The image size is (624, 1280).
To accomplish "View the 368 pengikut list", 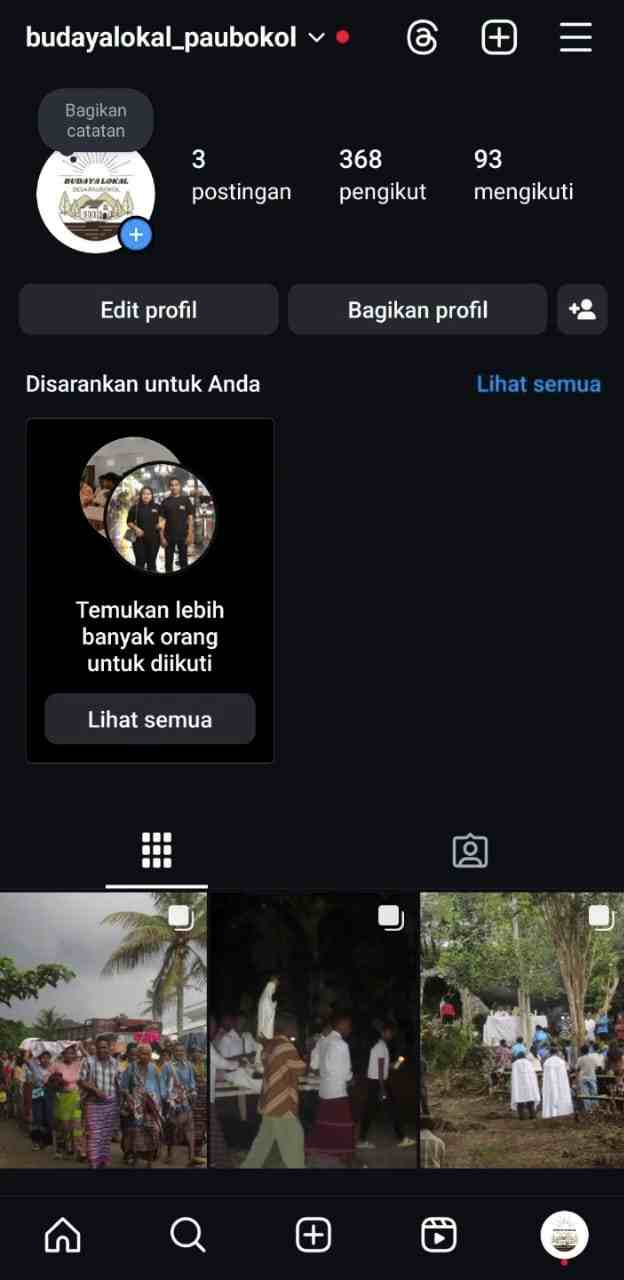I will 382,175.
